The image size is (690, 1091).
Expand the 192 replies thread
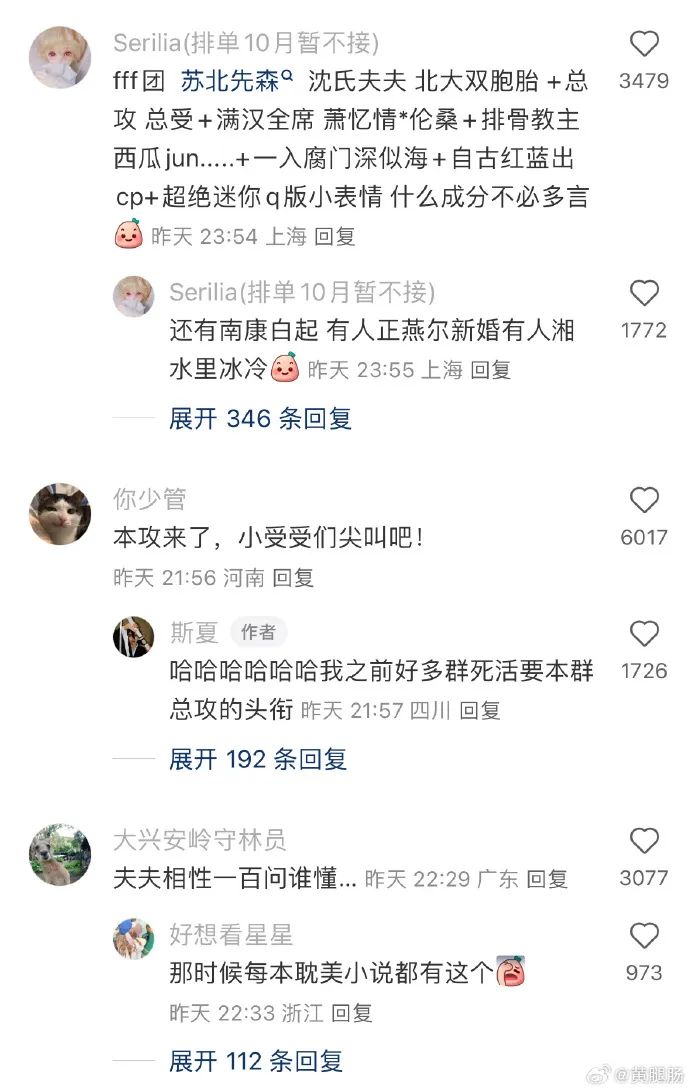point(257,759)
